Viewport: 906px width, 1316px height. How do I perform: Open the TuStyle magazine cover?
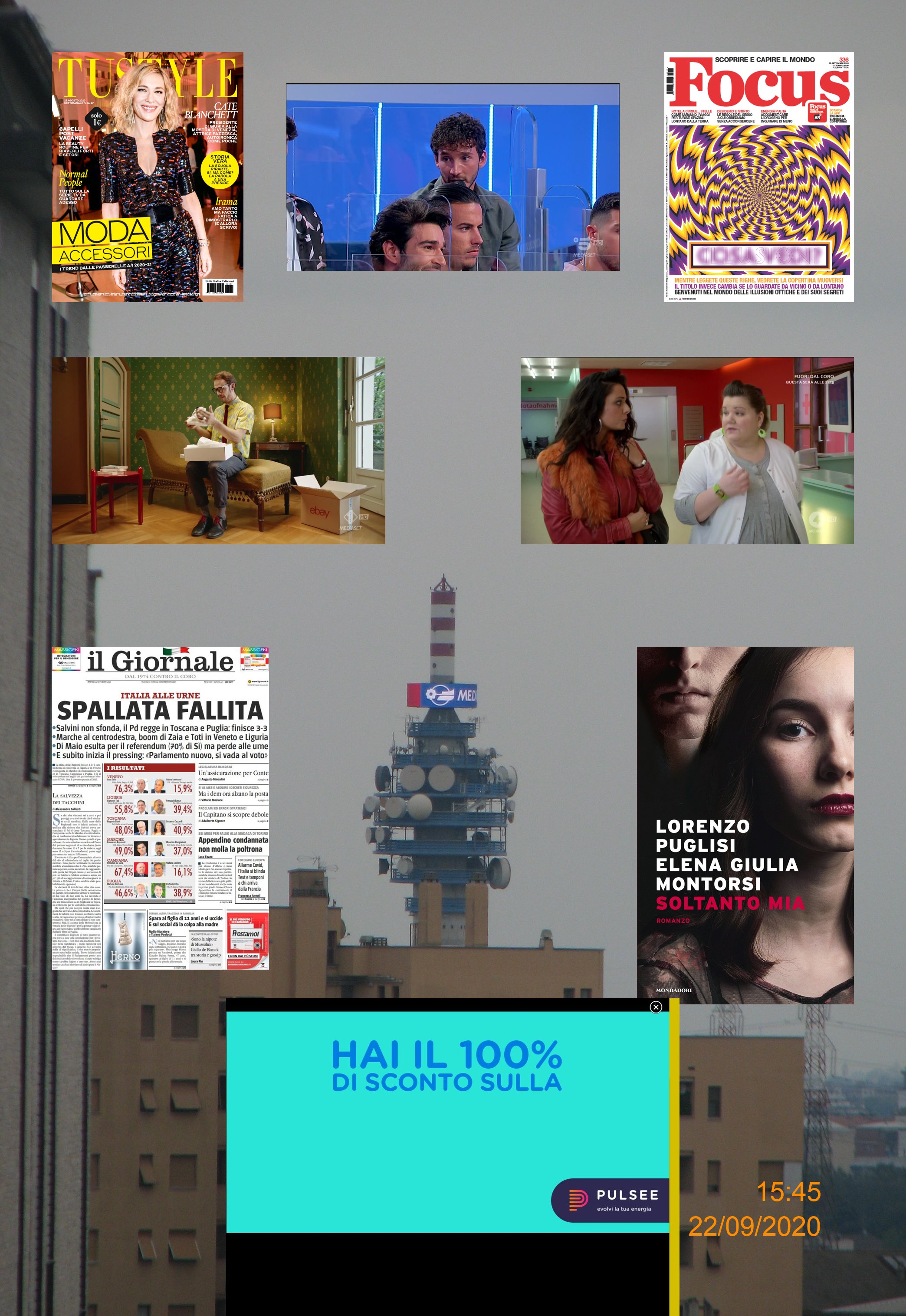pyautogui.click(x=148, y=177)
